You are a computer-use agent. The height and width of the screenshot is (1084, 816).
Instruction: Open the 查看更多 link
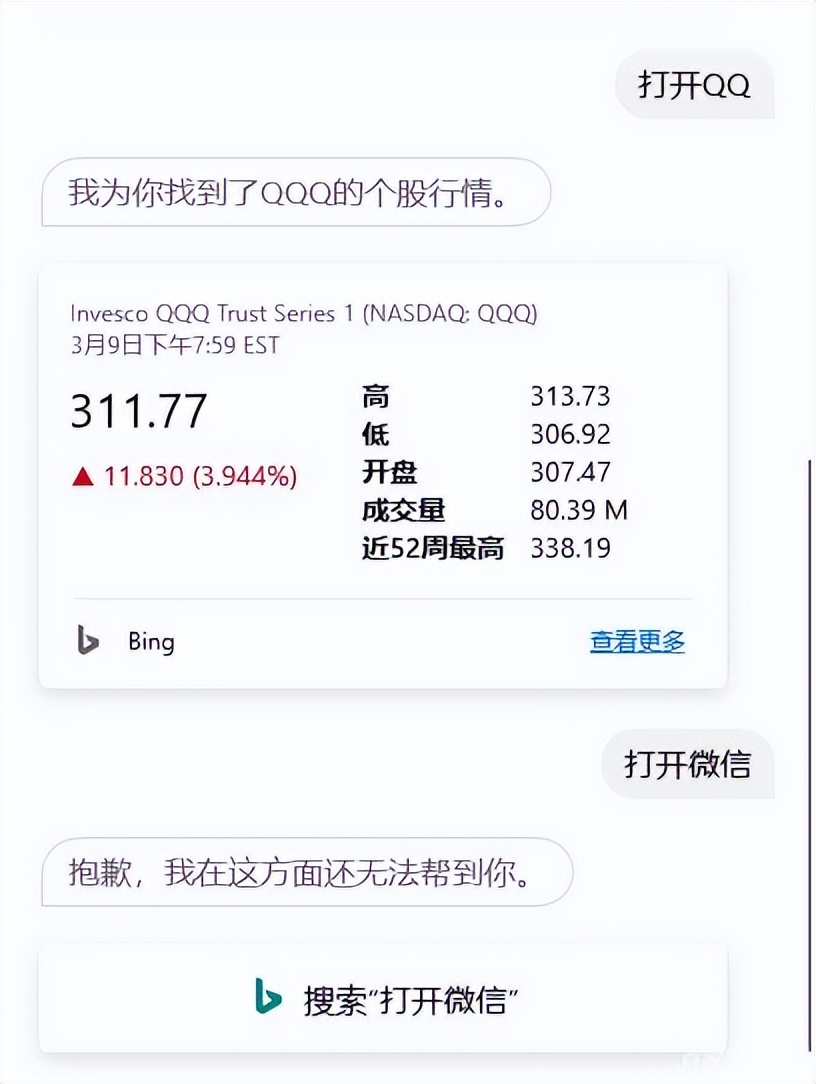tap(637, 641)
